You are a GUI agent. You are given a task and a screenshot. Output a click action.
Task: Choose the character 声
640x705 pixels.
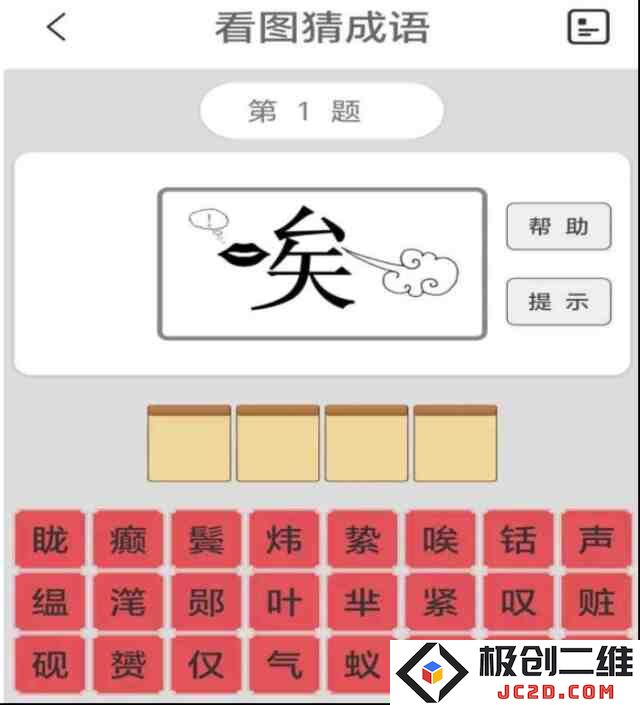click(597, 541)
